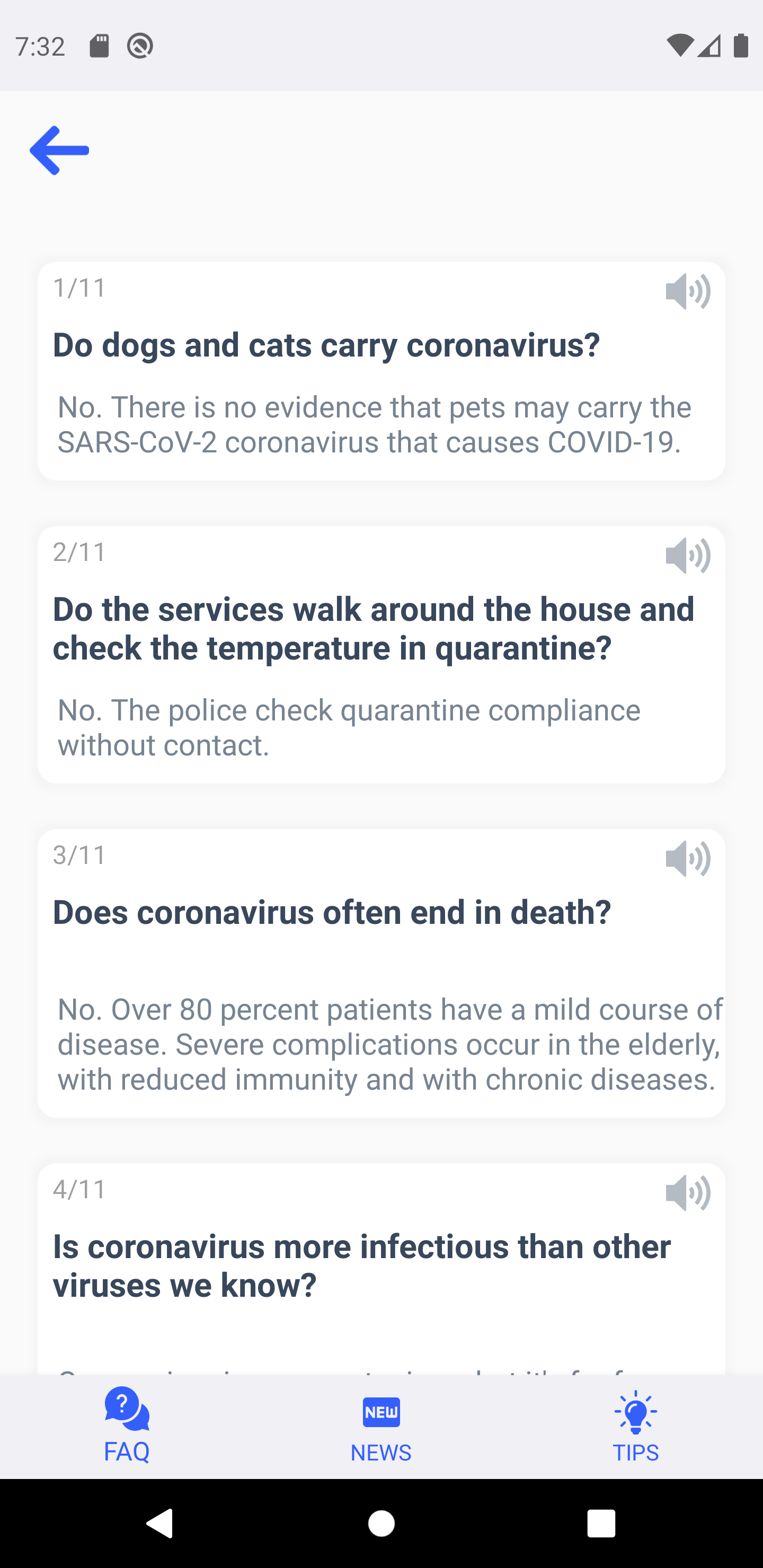763x1568 pixels.
Task: Tap the blue back arrow
Action: tap(59, 150)
